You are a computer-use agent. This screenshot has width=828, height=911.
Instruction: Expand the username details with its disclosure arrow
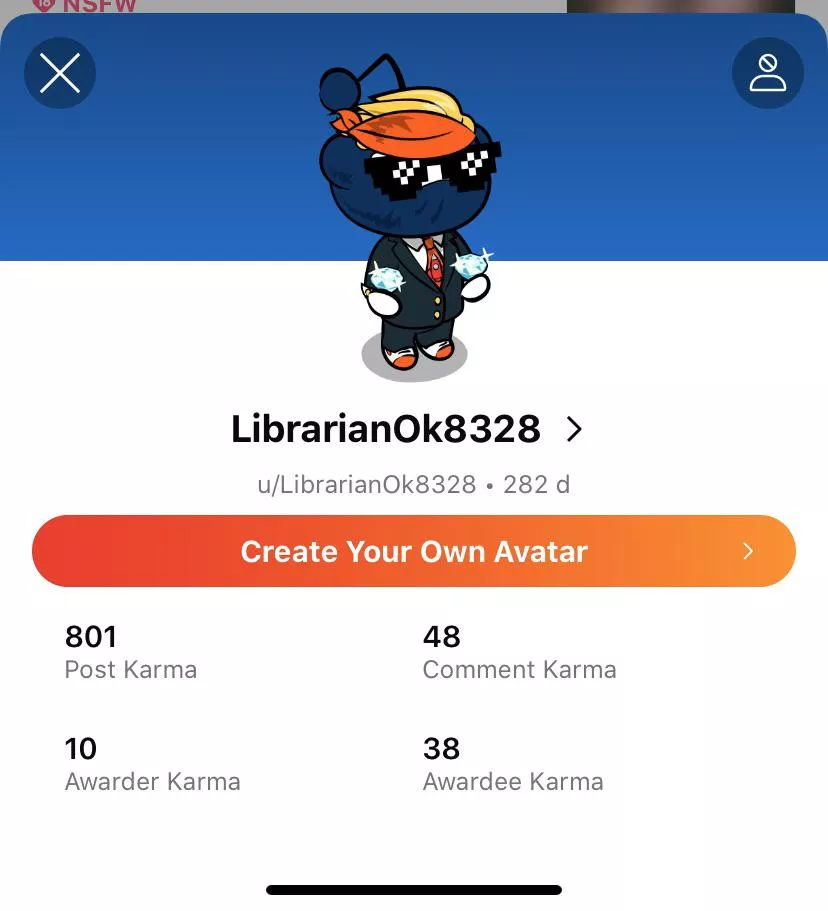click(574, 429)
